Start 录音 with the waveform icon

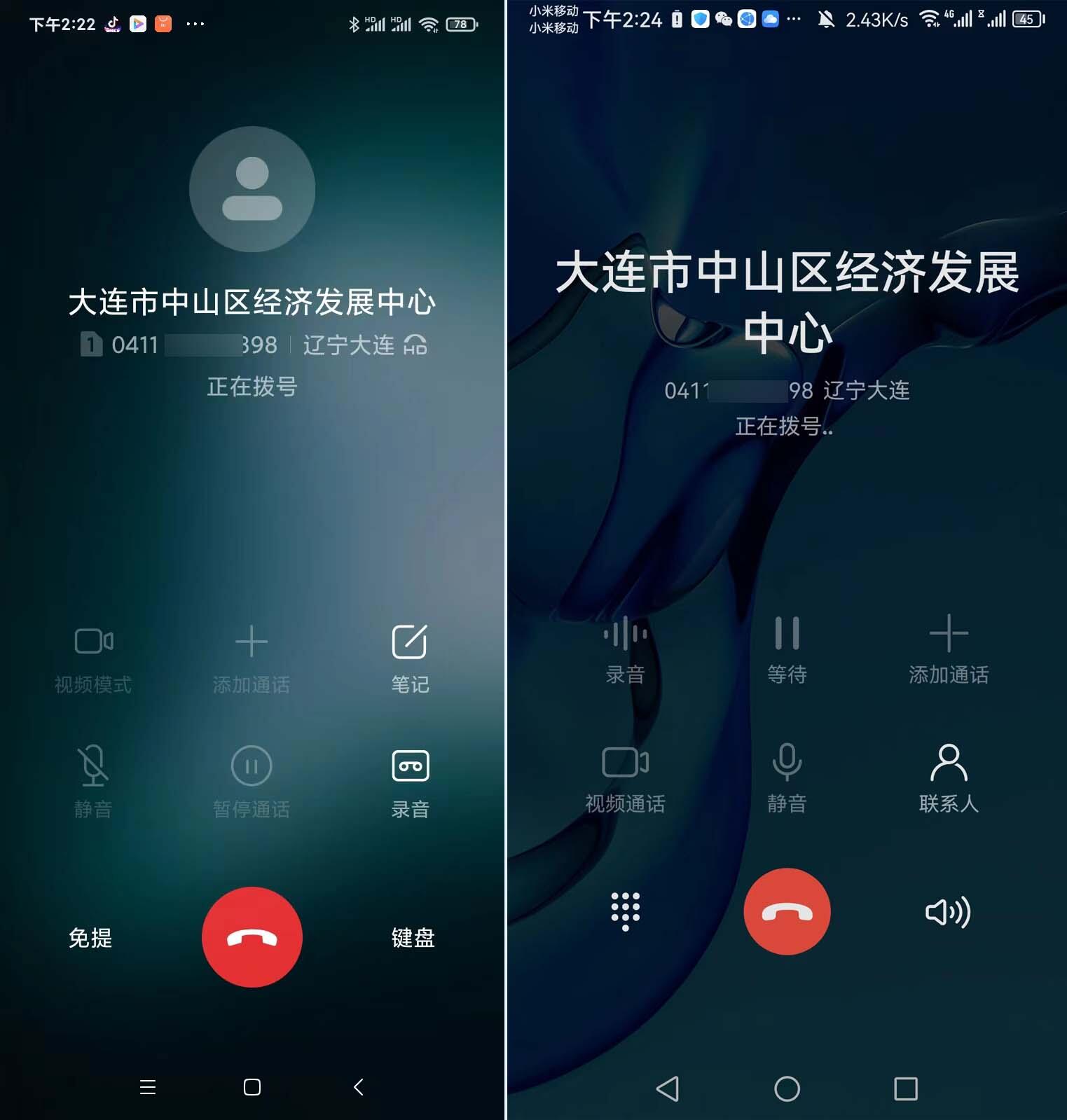(625, 649)
